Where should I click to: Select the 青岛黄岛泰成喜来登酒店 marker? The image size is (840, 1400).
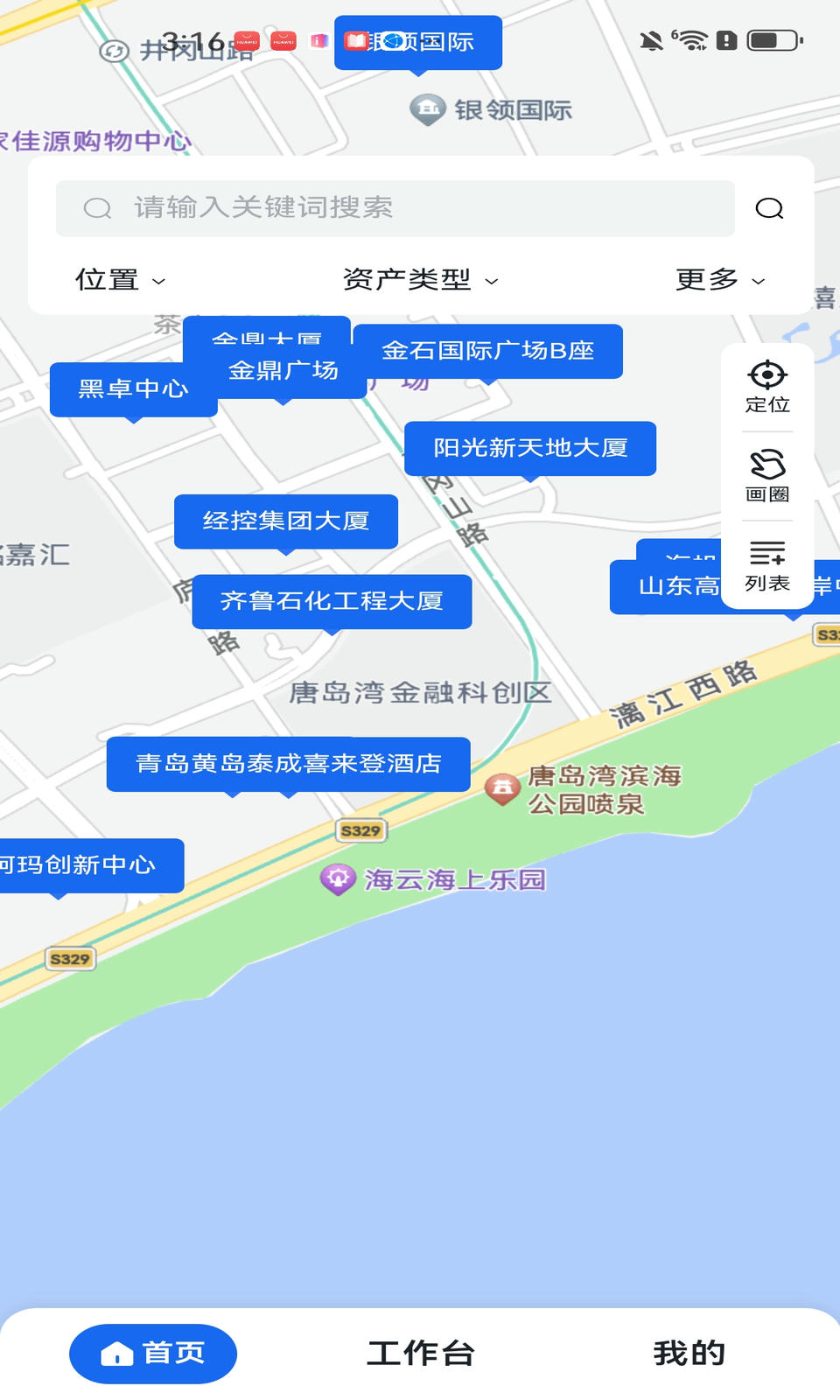[x=288, y=764]
